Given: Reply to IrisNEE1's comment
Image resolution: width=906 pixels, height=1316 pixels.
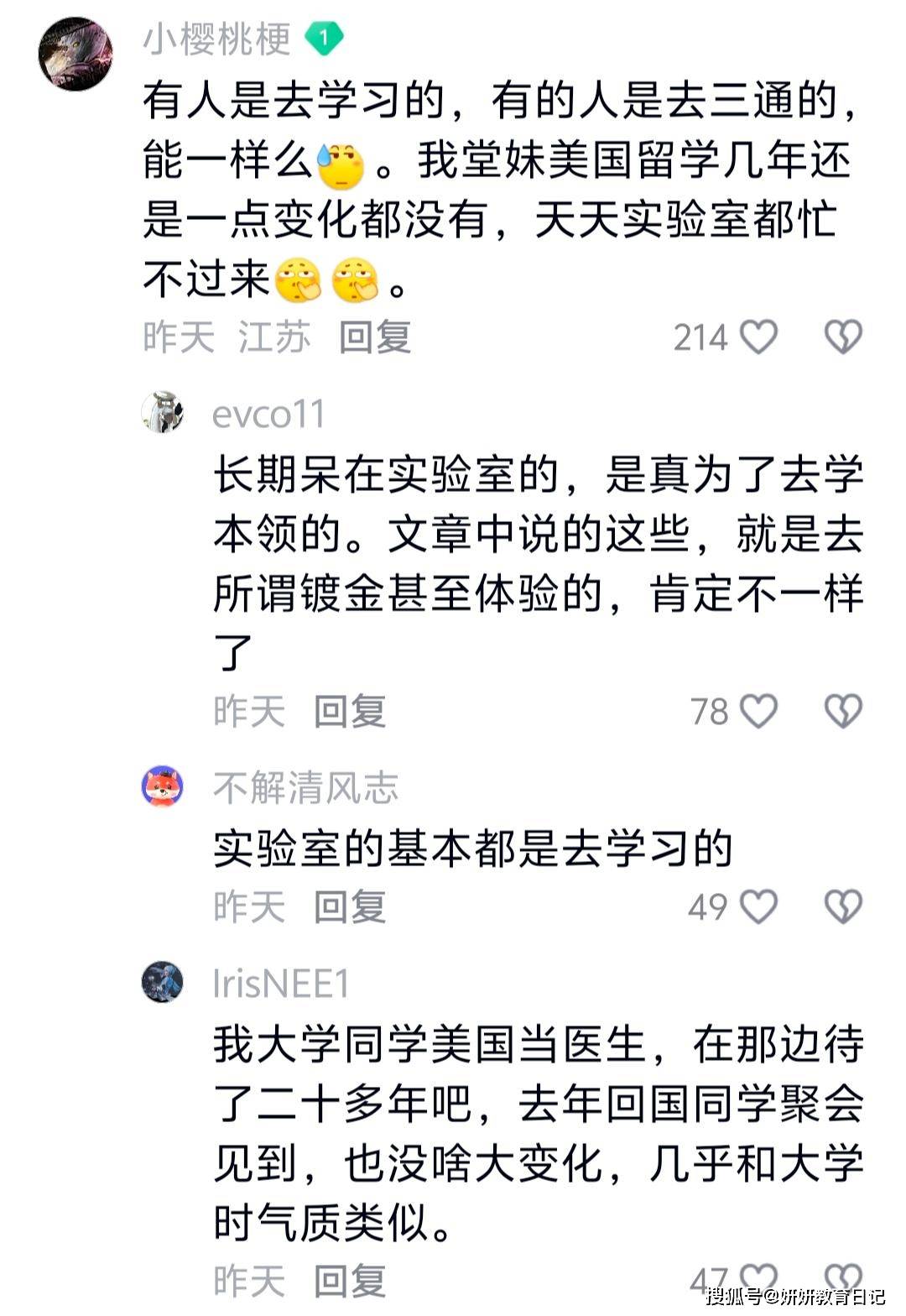Looking at the screenshot, I should tap(349, 1282).
